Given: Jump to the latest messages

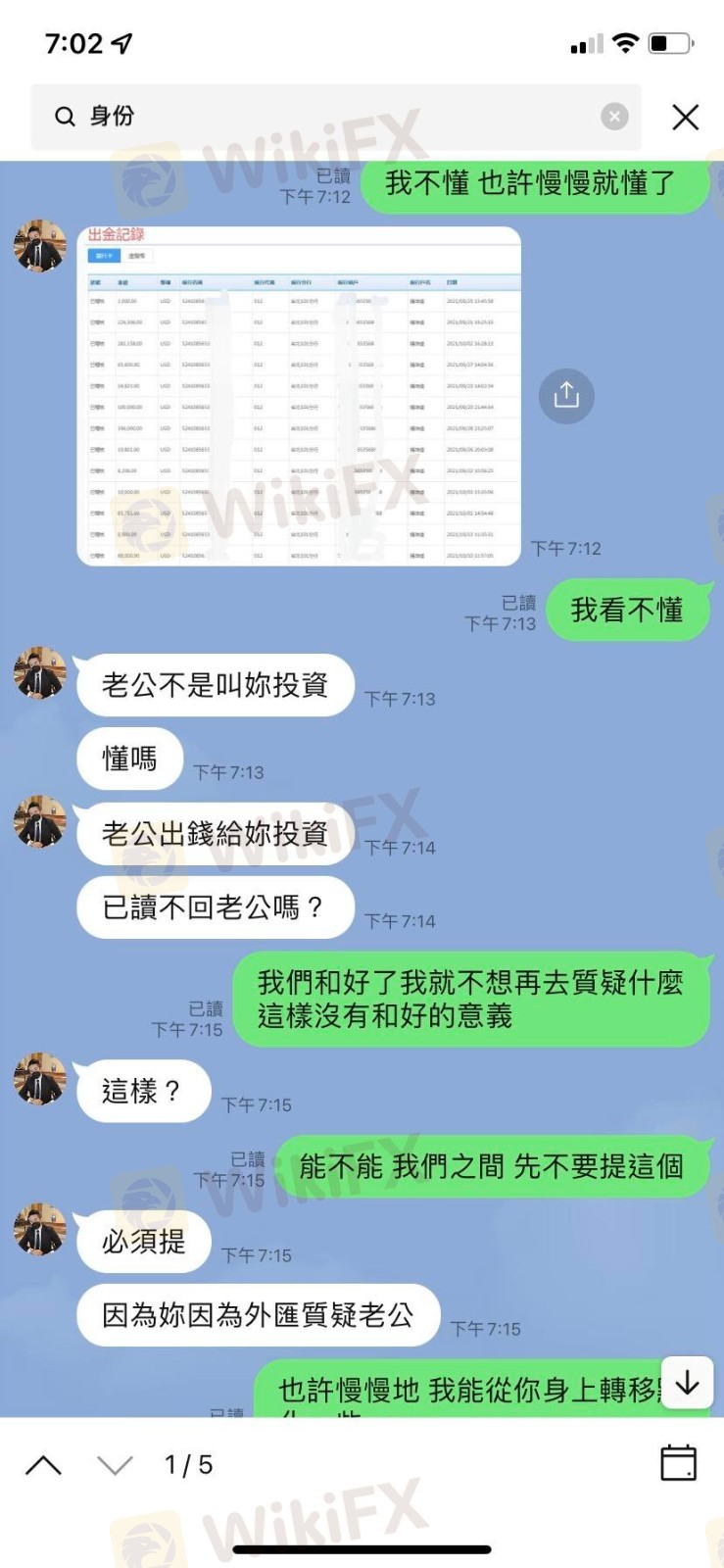Looking at the screenshot, I should 687,1383.
